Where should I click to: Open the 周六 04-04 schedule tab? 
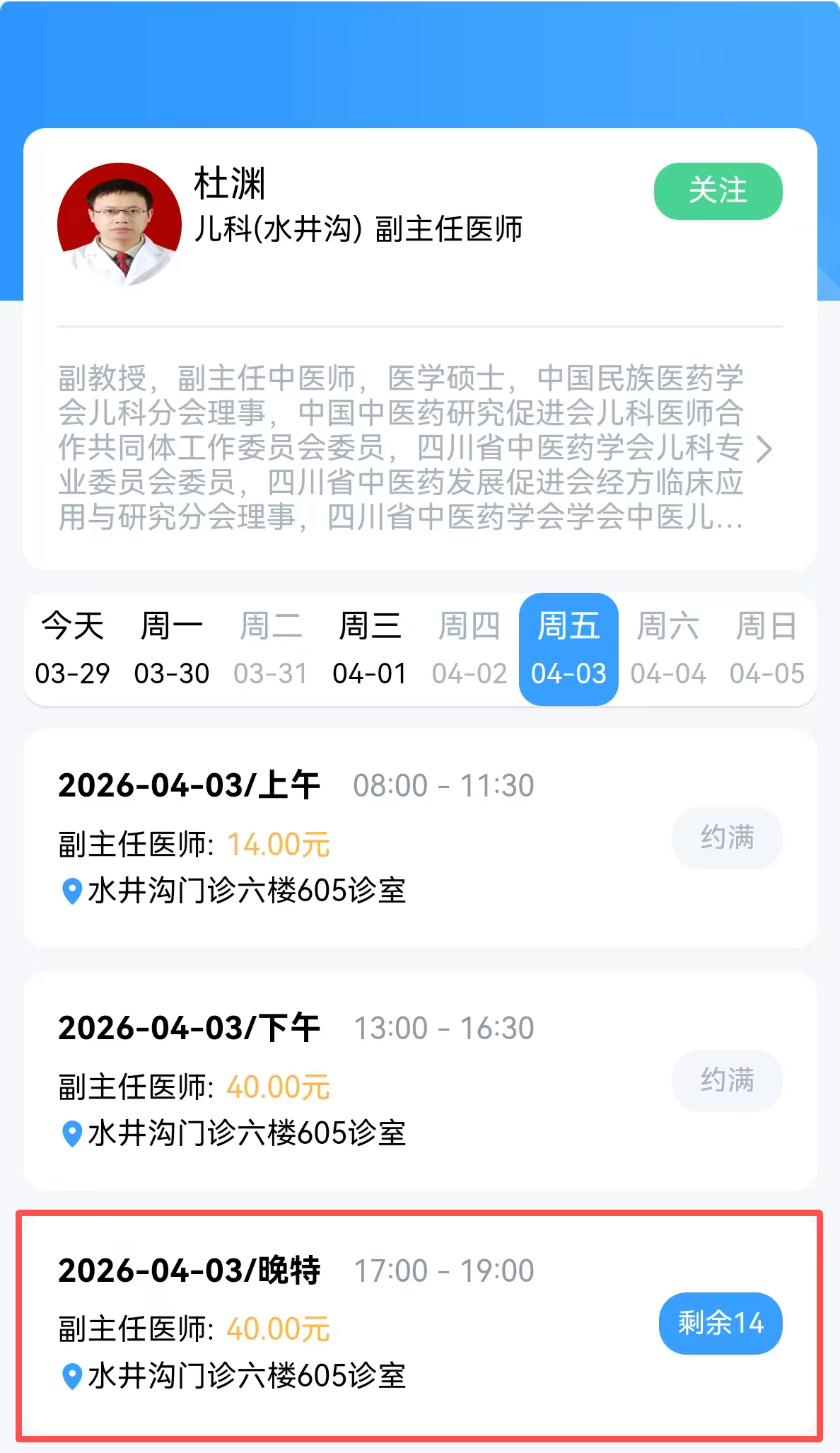point(669,647)
